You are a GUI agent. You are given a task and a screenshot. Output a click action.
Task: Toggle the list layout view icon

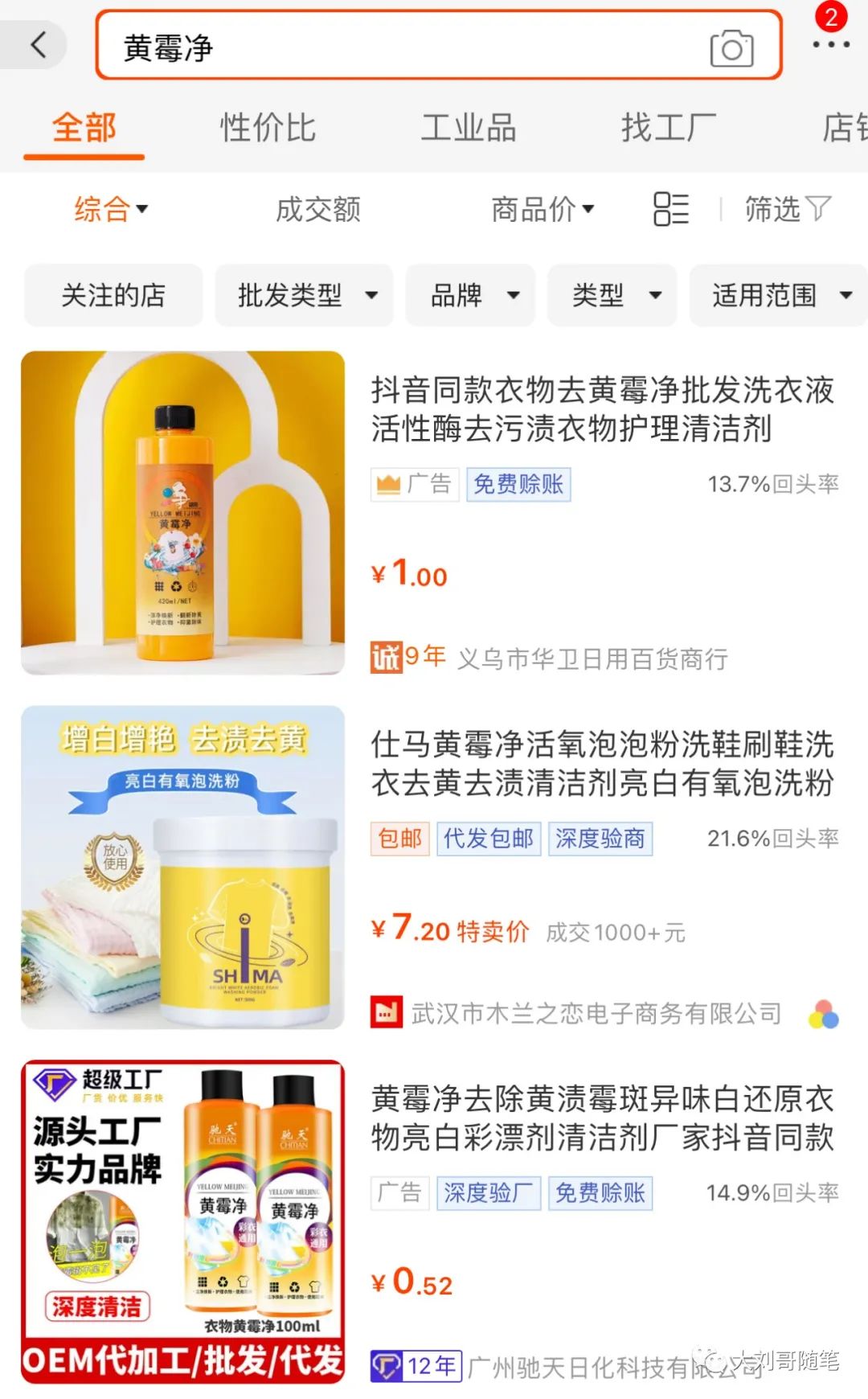(x=671, y=210)
